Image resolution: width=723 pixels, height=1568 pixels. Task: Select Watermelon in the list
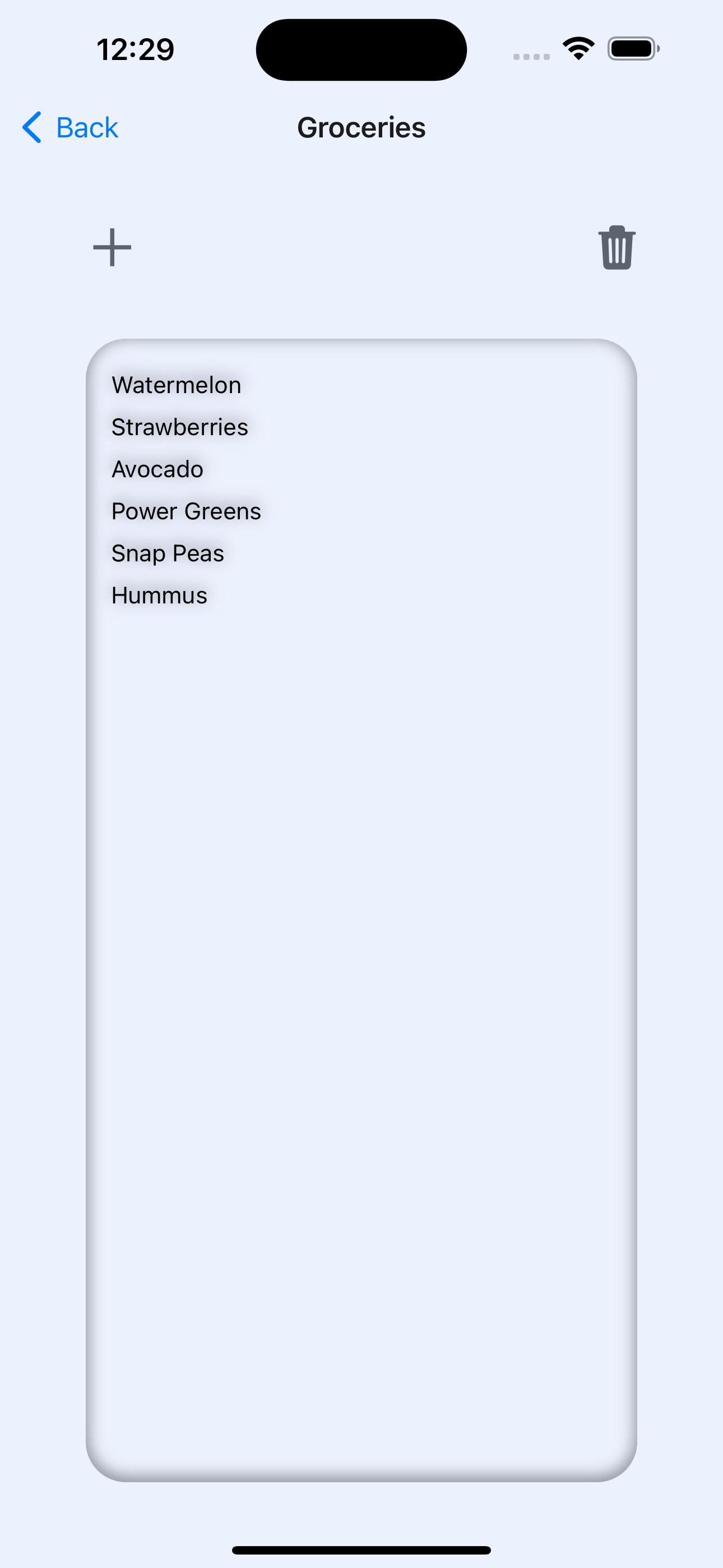click(x=176, y=385)
